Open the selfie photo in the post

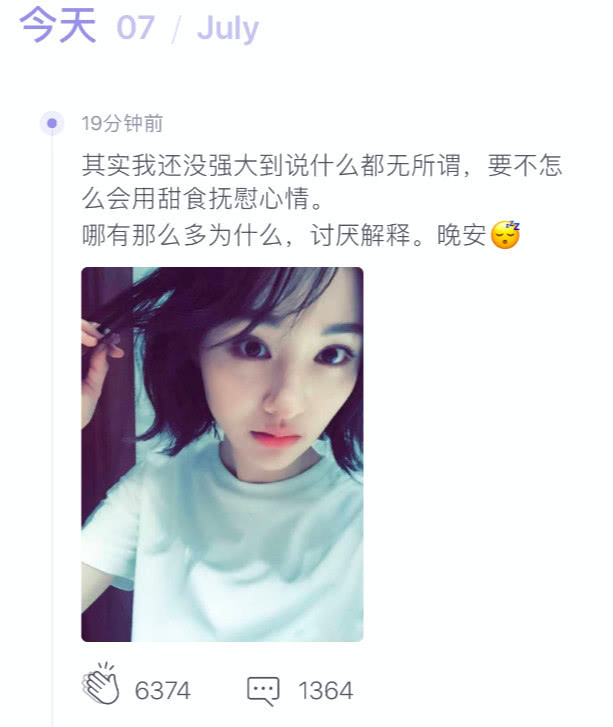pyautogui.click(x=222, y=454)
